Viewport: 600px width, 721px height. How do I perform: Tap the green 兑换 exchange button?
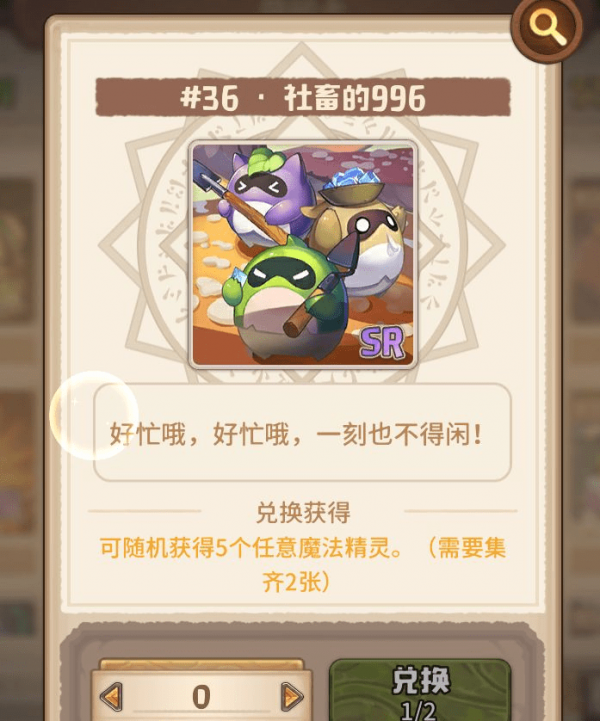coord(420,690)
